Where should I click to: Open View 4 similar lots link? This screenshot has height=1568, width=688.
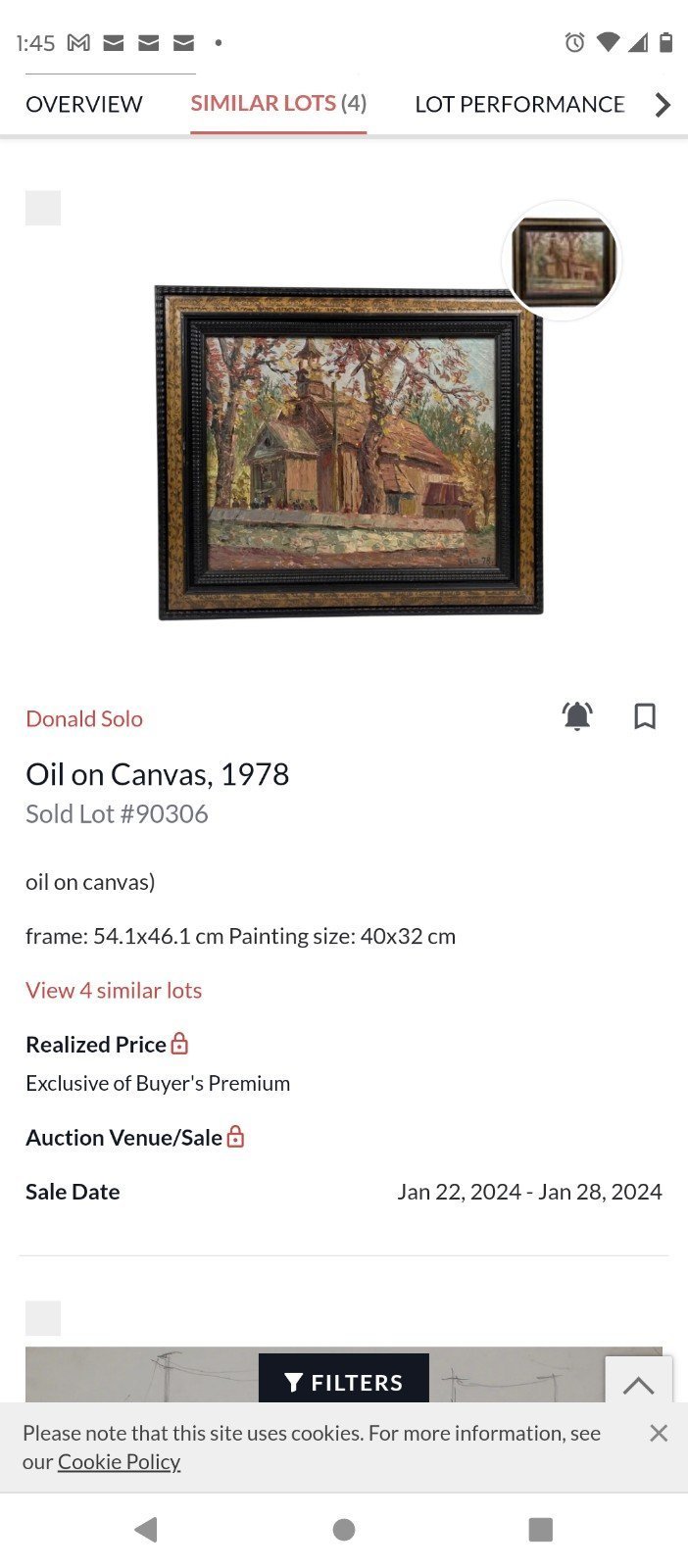tap(114, 990)
